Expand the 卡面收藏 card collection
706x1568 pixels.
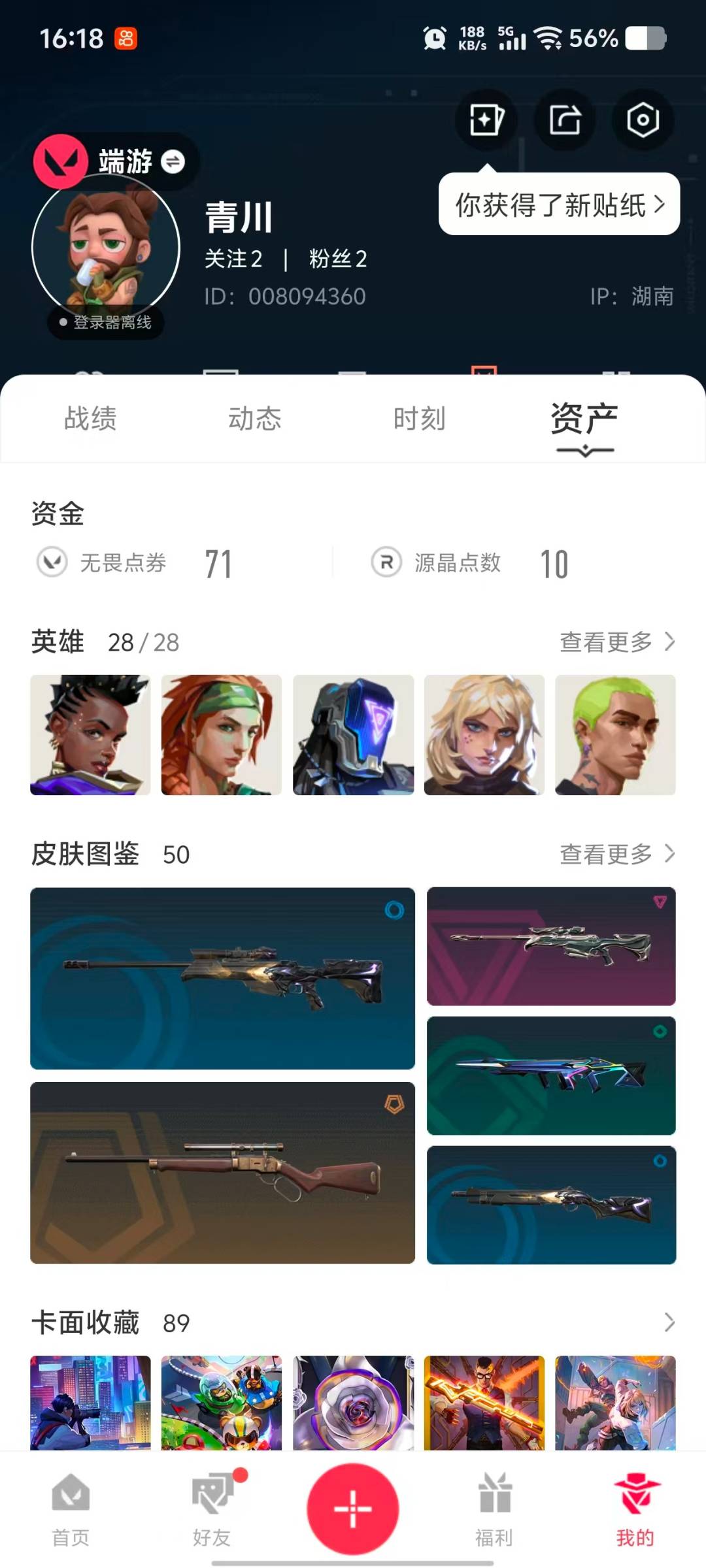point(669,1323)
